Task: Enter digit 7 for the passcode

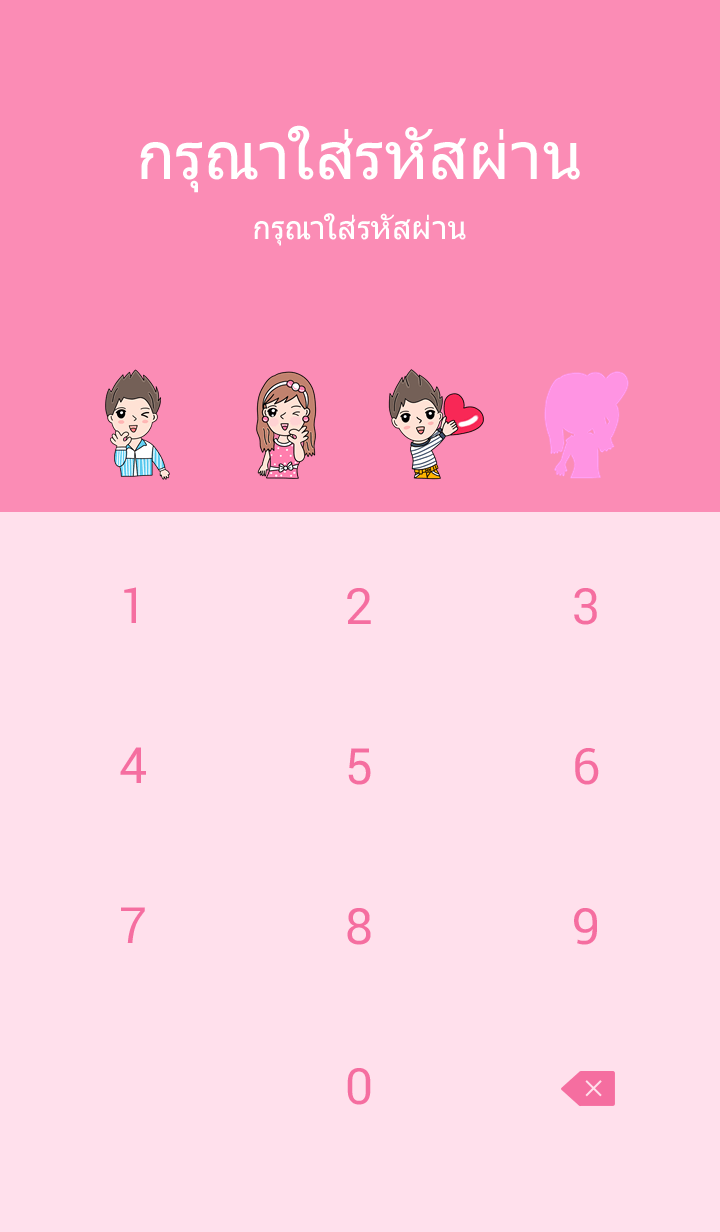Action: coord(133,927)
